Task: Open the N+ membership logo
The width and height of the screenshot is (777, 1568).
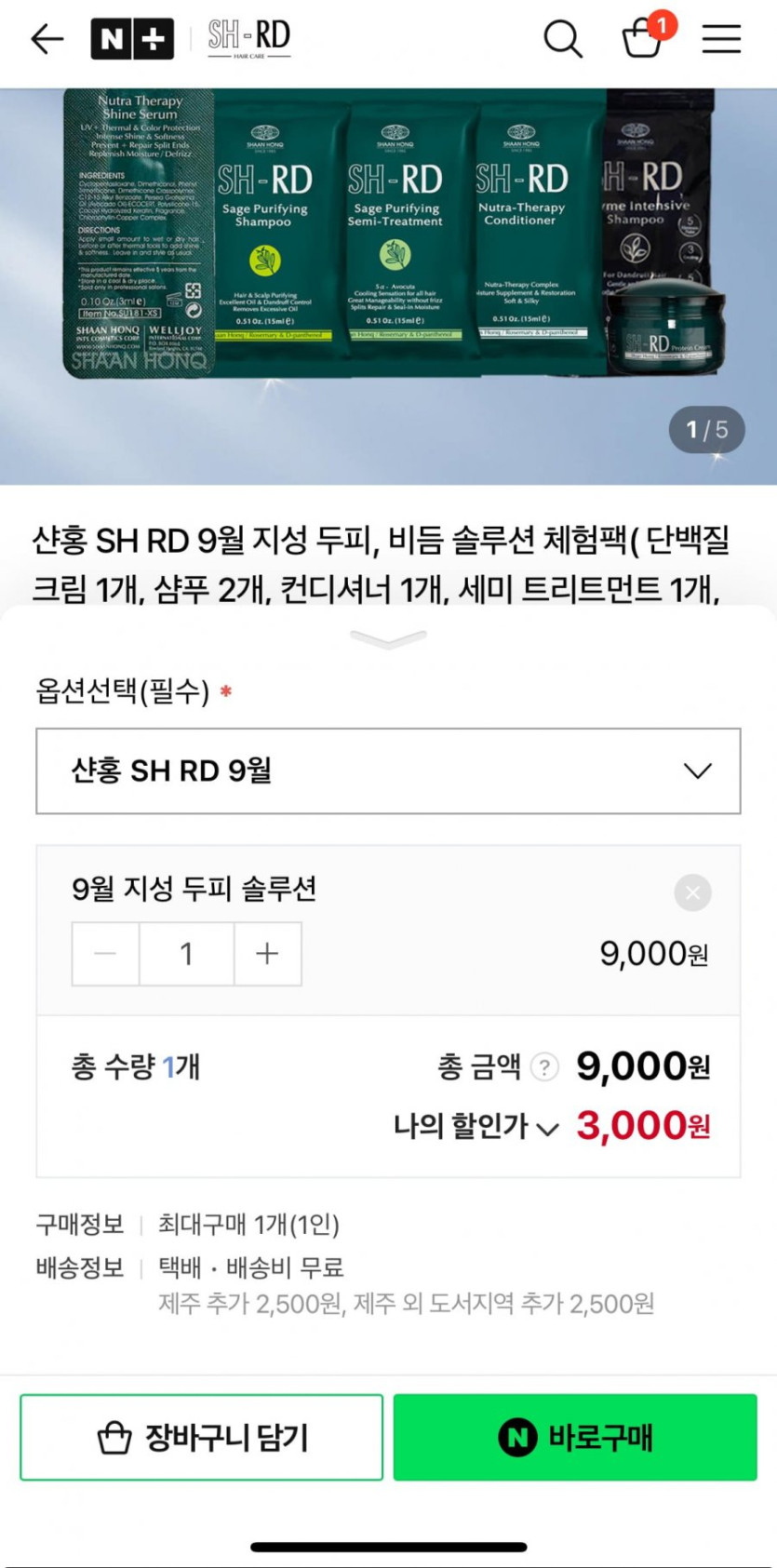Action: tap(132, 39)
